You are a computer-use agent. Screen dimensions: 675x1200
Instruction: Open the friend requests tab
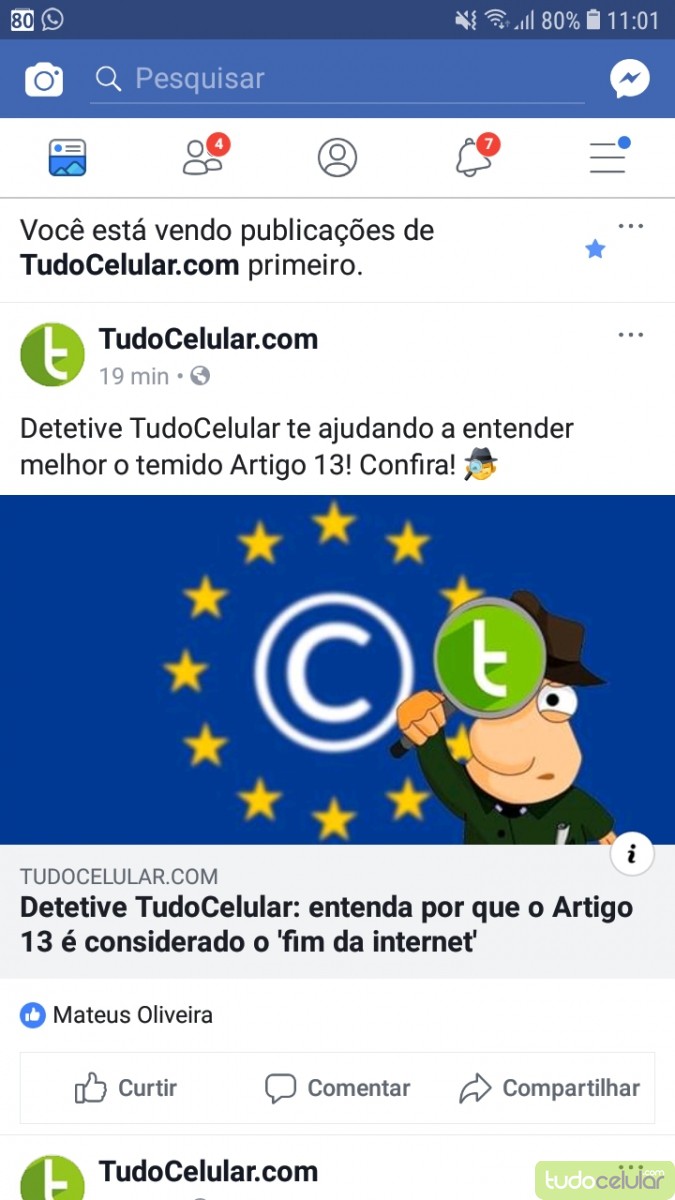(203, 158)
